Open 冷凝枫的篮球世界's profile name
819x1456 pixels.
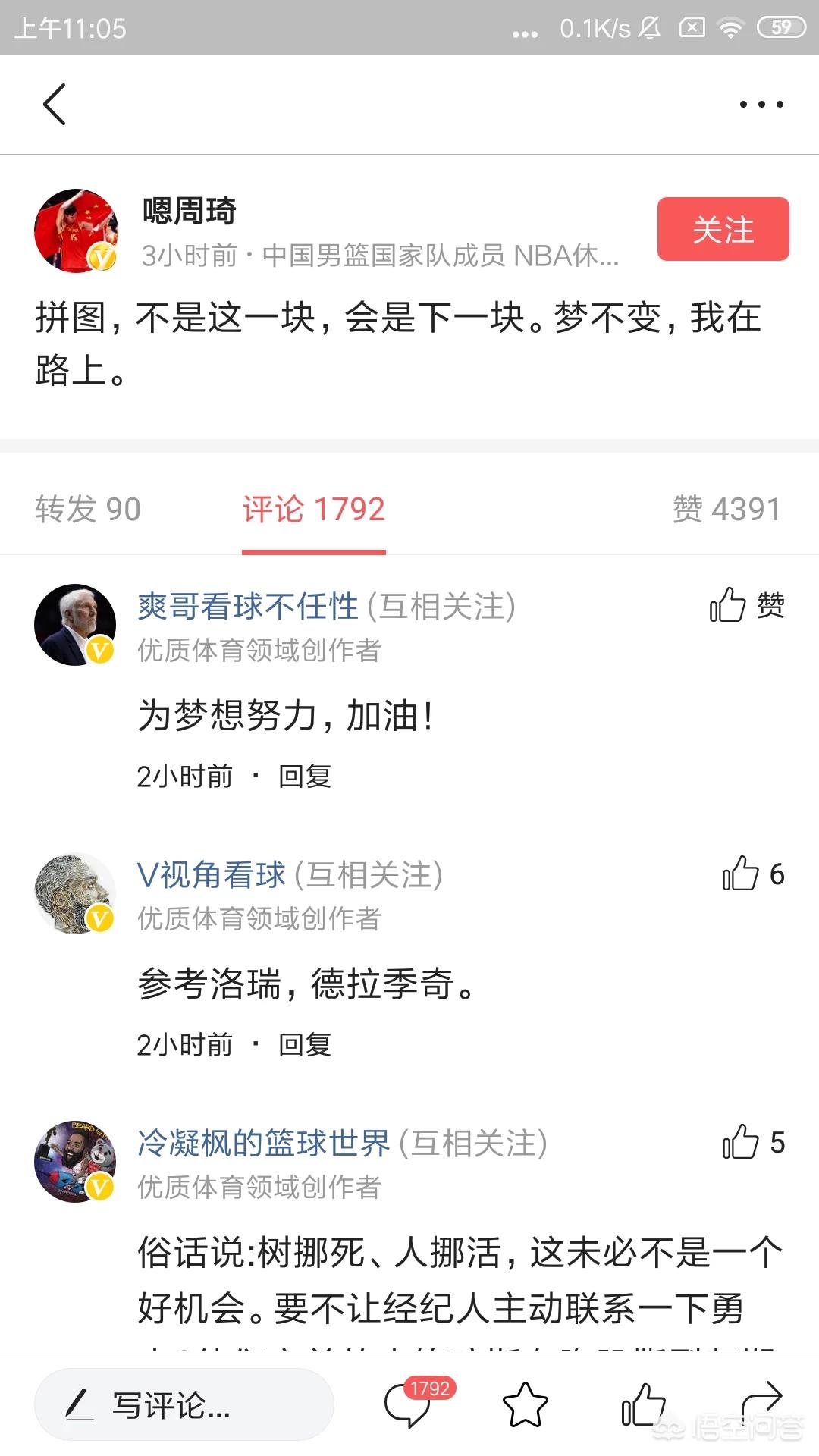(264, 1144)
